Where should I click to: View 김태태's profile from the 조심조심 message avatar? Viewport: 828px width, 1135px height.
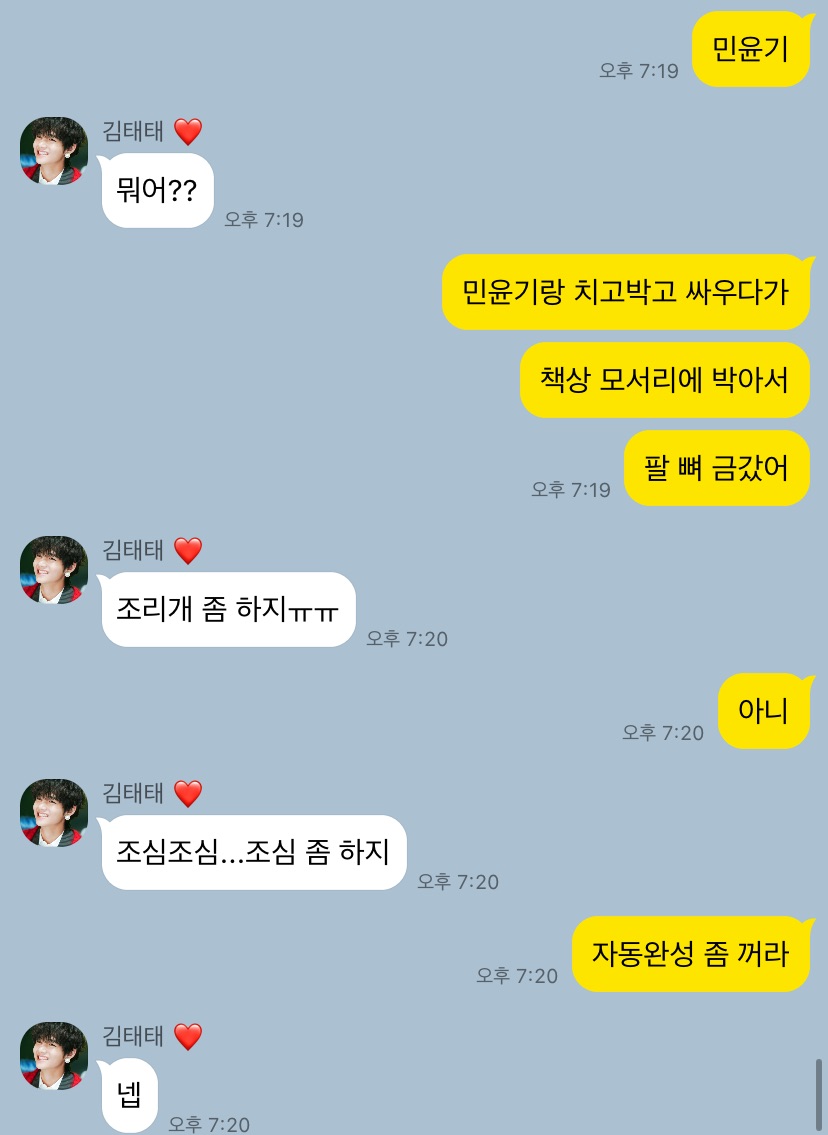[54, 813]
